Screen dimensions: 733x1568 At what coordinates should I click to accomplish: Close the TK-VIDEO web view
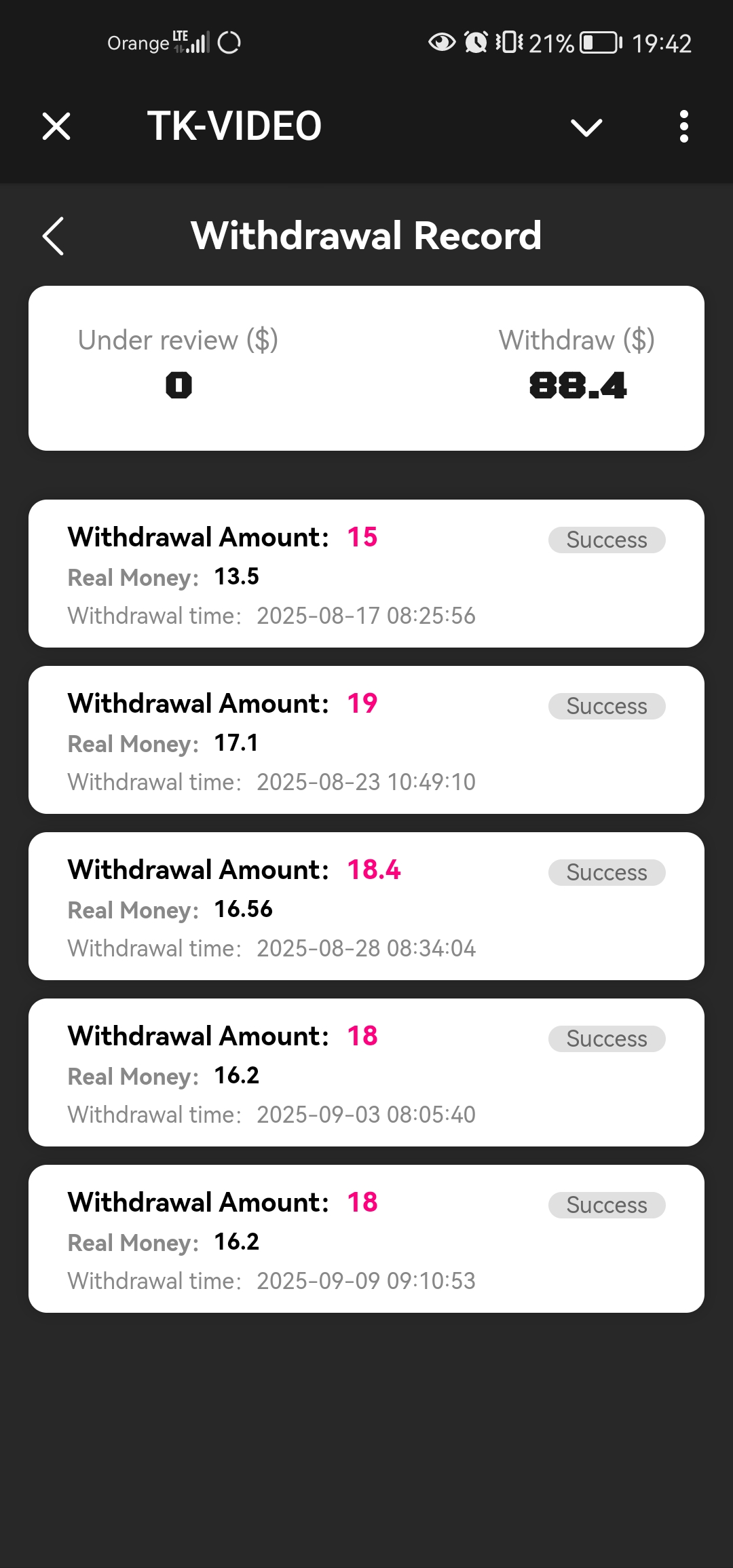(56, 126)
